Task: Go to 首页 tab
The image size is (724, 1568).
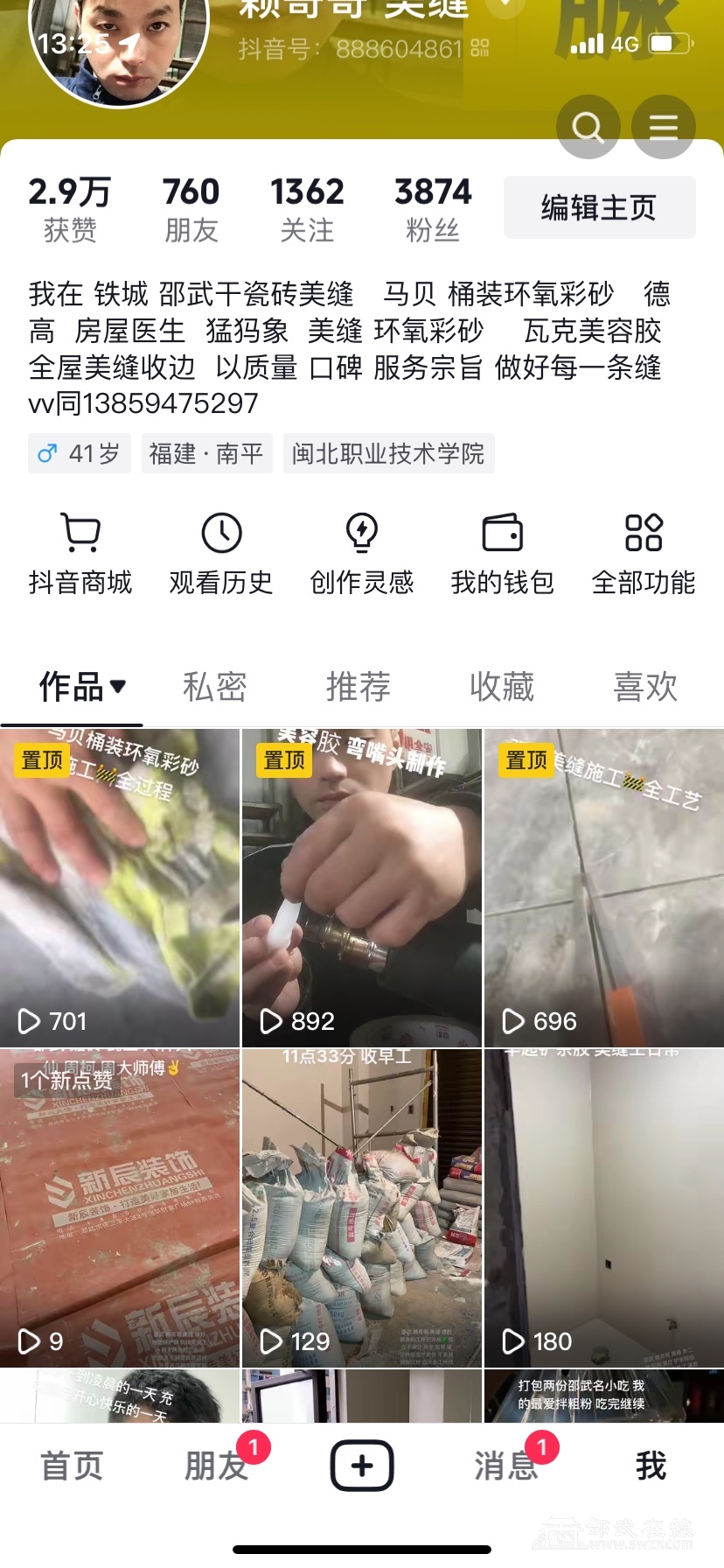Action: [x=72, y=1466]
